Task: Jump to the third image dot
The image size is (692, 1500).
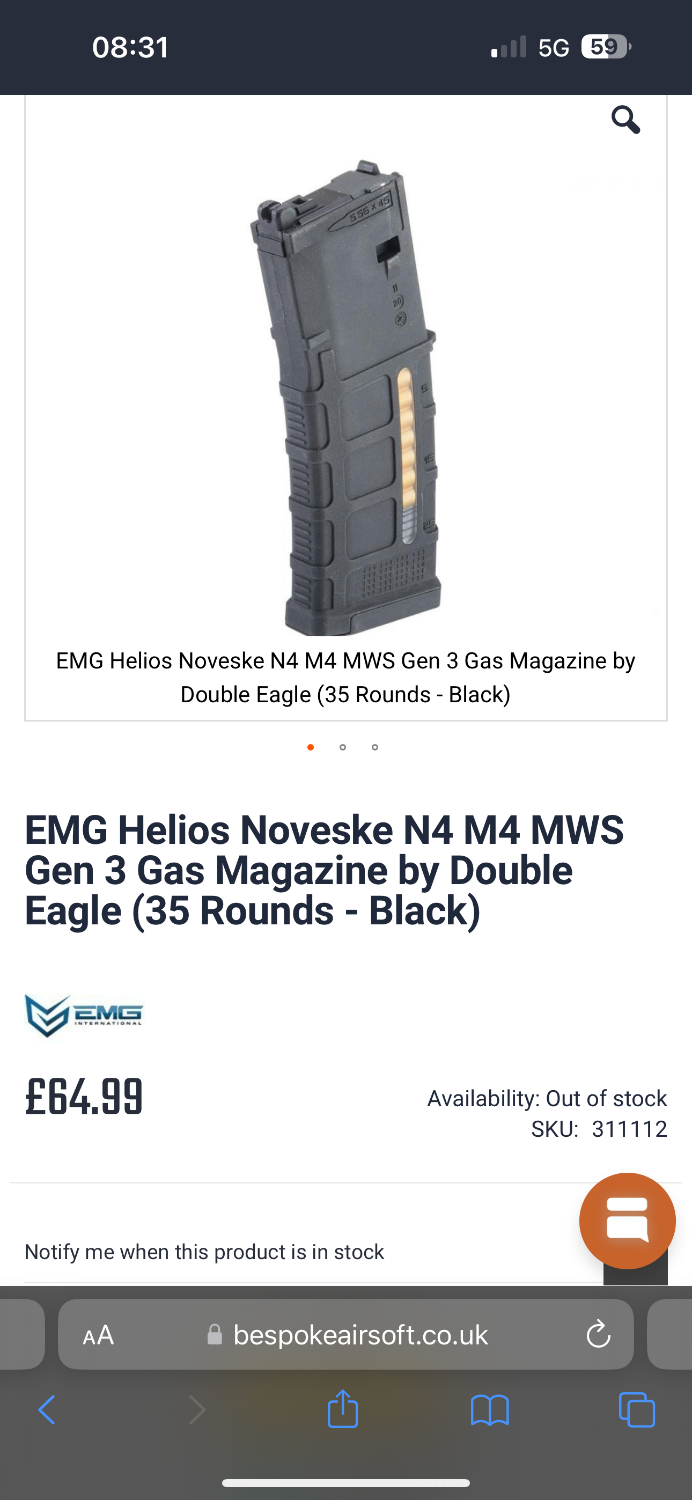Action: pos(375,747)
